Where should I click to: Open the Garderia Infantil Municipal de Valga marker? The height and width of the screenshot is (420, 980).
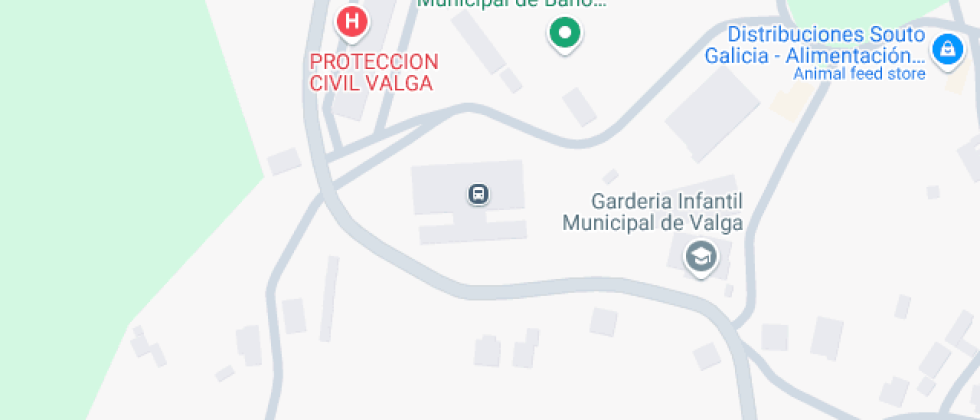pos(701,257)
